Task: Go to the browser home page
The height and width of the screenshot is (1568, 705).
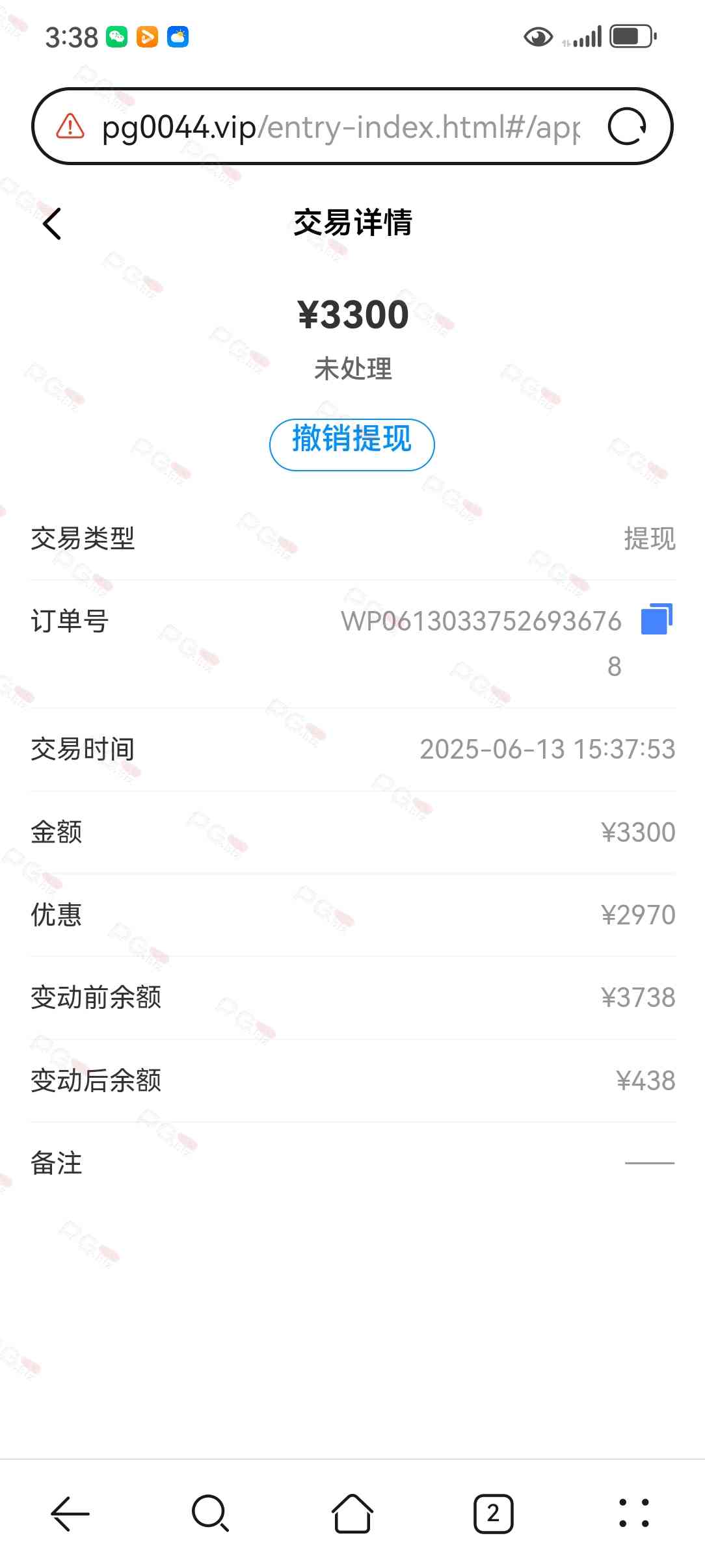Action: coord(352,1513)
